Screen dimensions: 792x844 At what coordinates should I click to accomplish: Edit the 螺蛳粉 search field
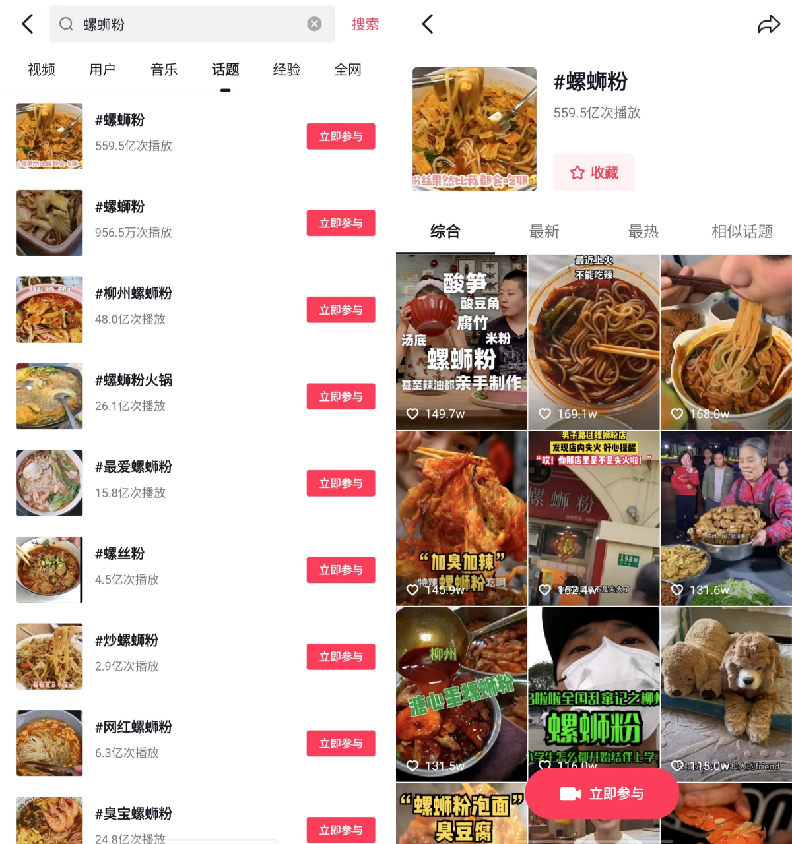coord(190,24)
